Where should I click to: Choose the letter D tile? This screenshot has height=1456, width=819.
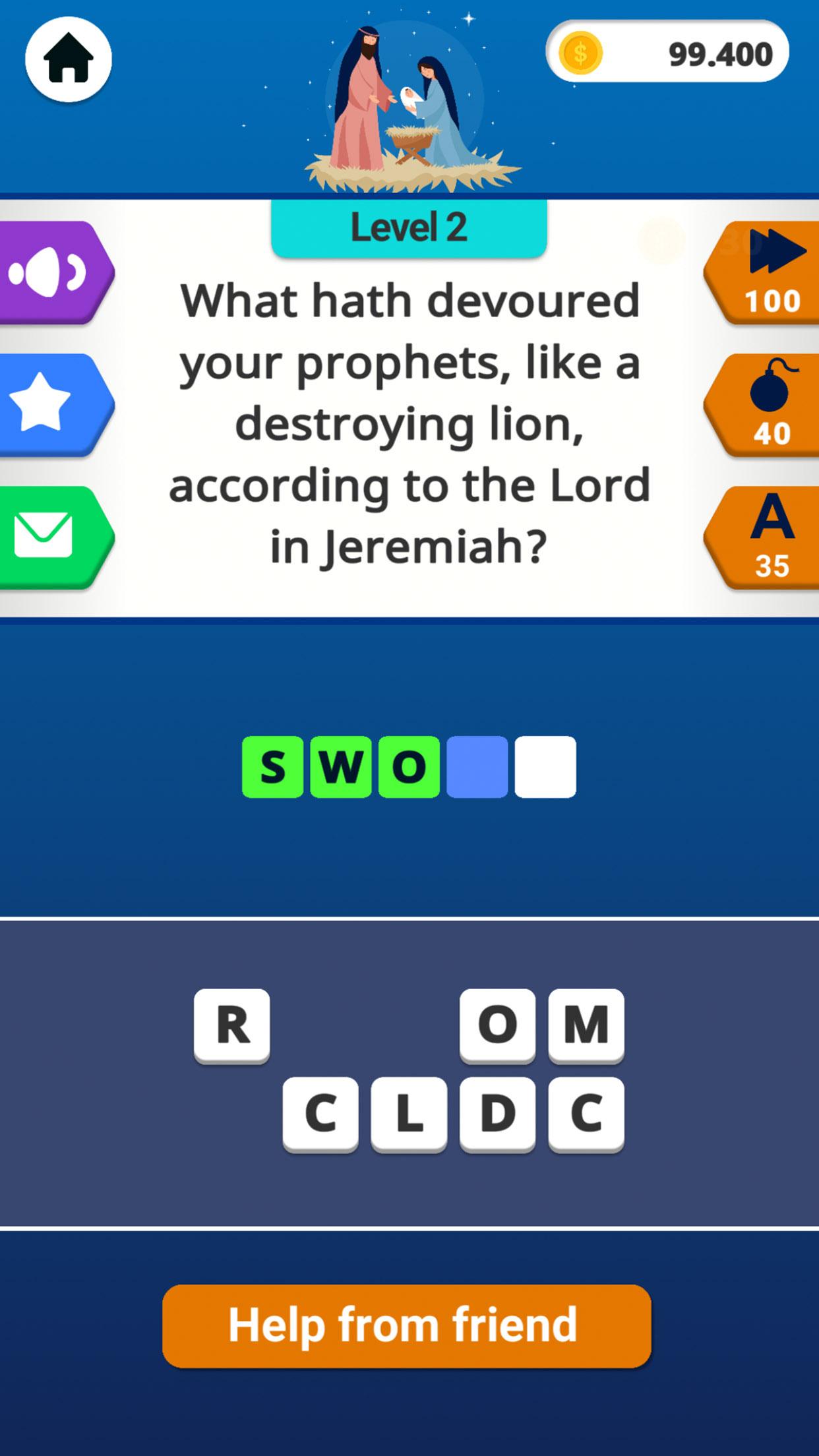tap(498, 1114)
